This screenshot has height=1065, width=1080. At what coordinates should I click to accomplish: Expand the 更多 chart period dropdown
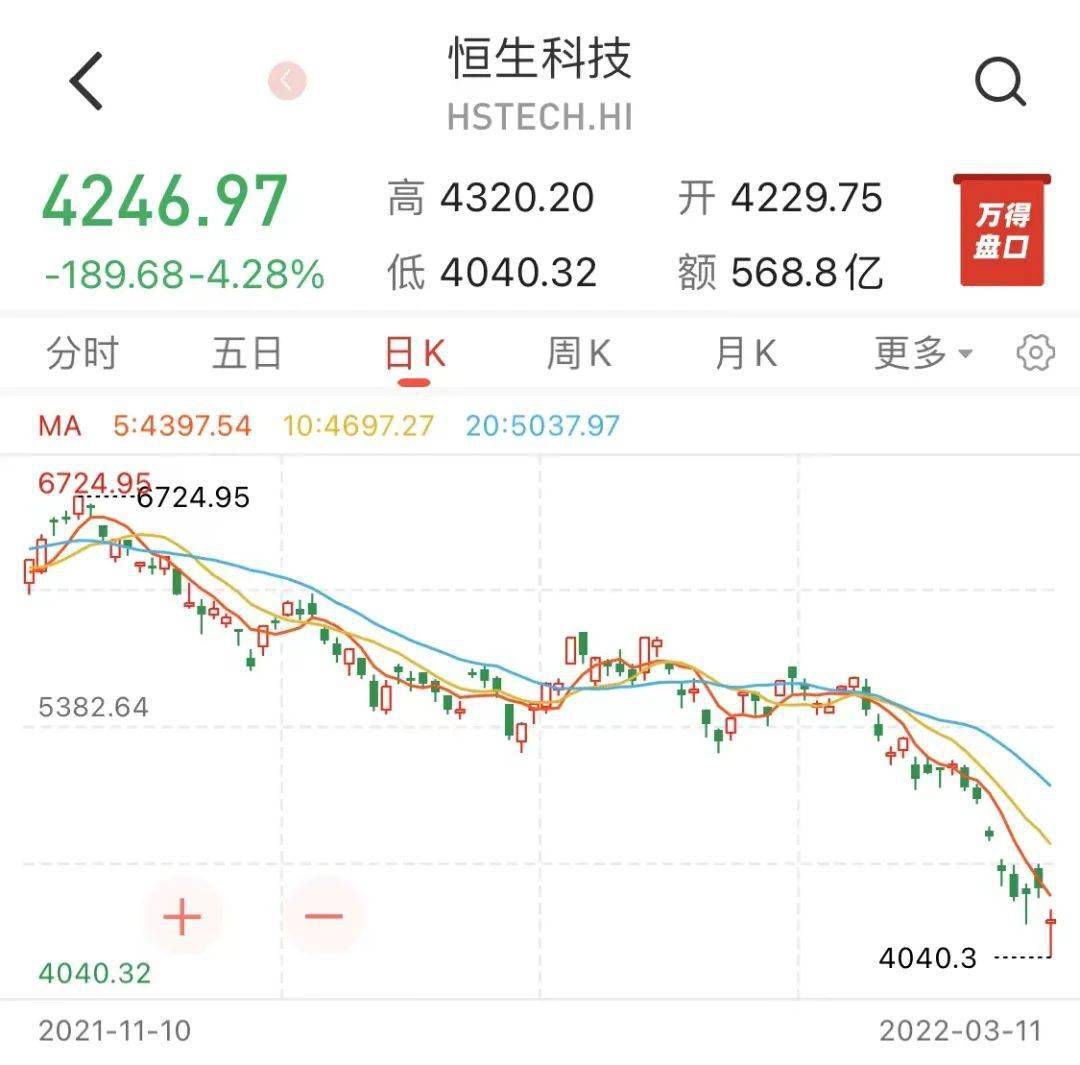[922, 354]
